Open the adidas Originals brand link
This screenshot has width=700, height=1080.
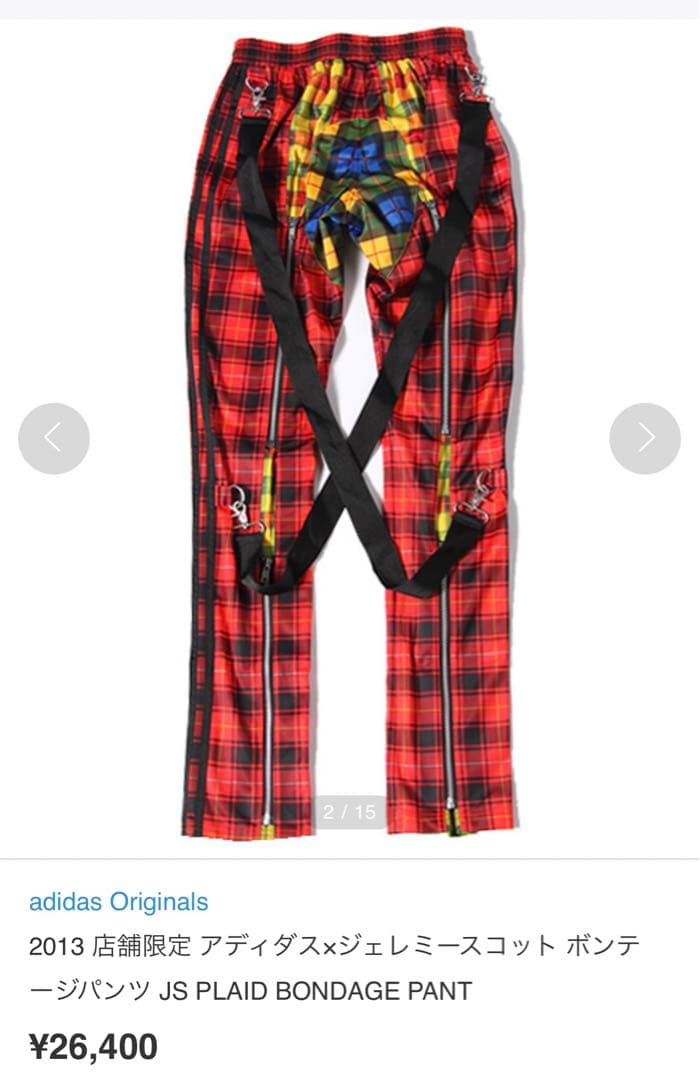119,901
